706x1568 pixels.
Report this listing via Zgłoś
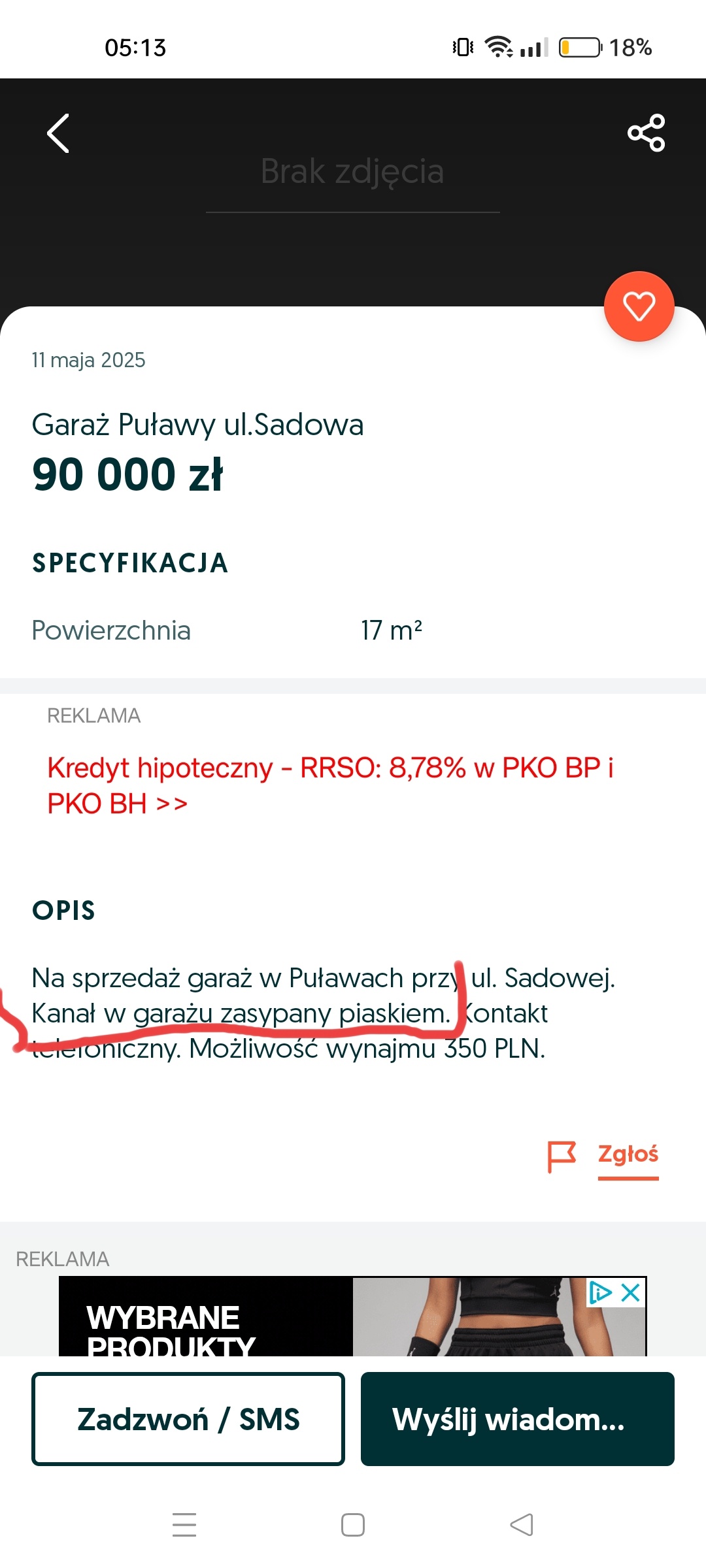coord(627,1155)
